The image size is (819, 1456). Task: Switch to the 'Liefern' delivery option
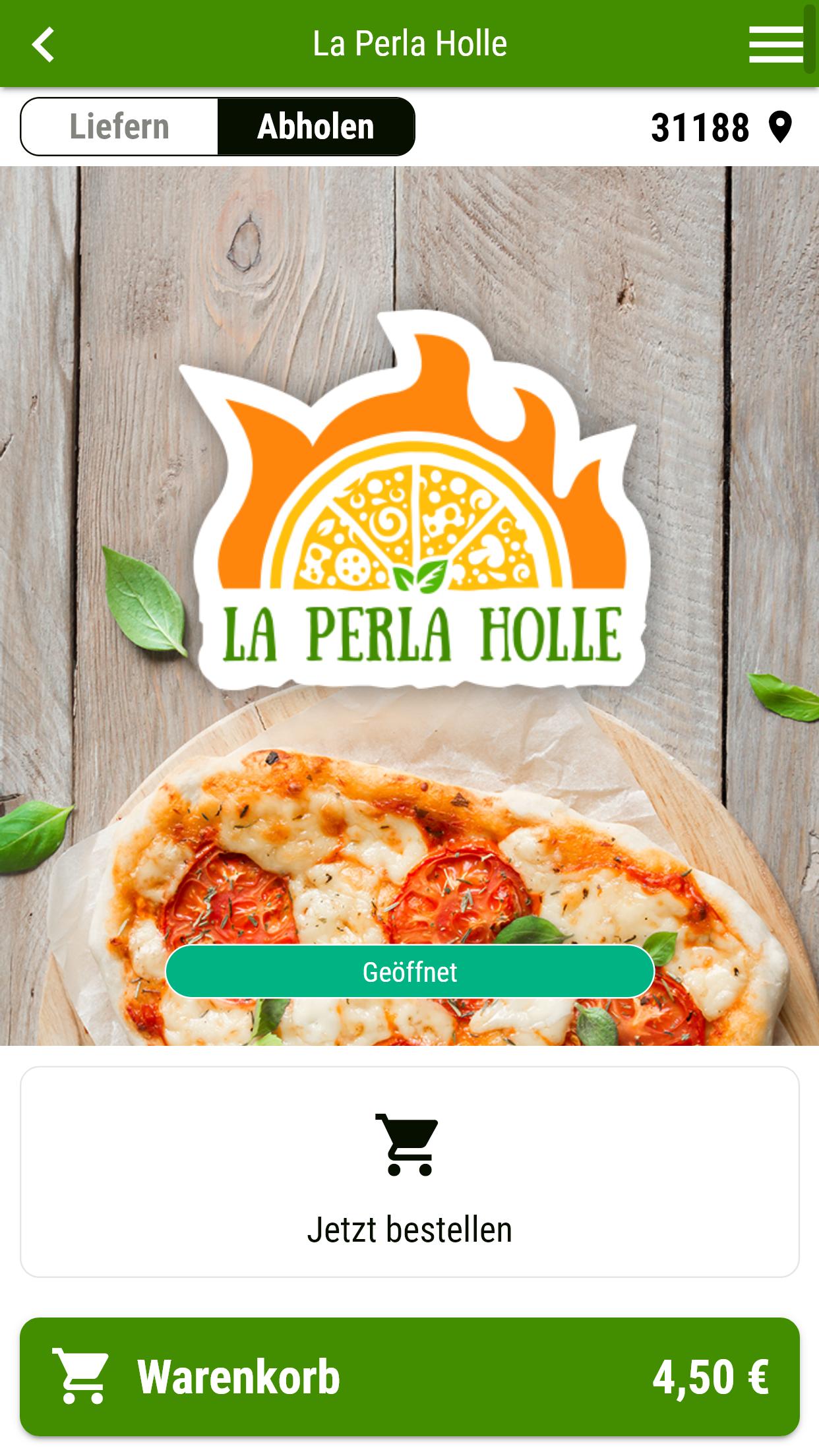pos(120,125)
